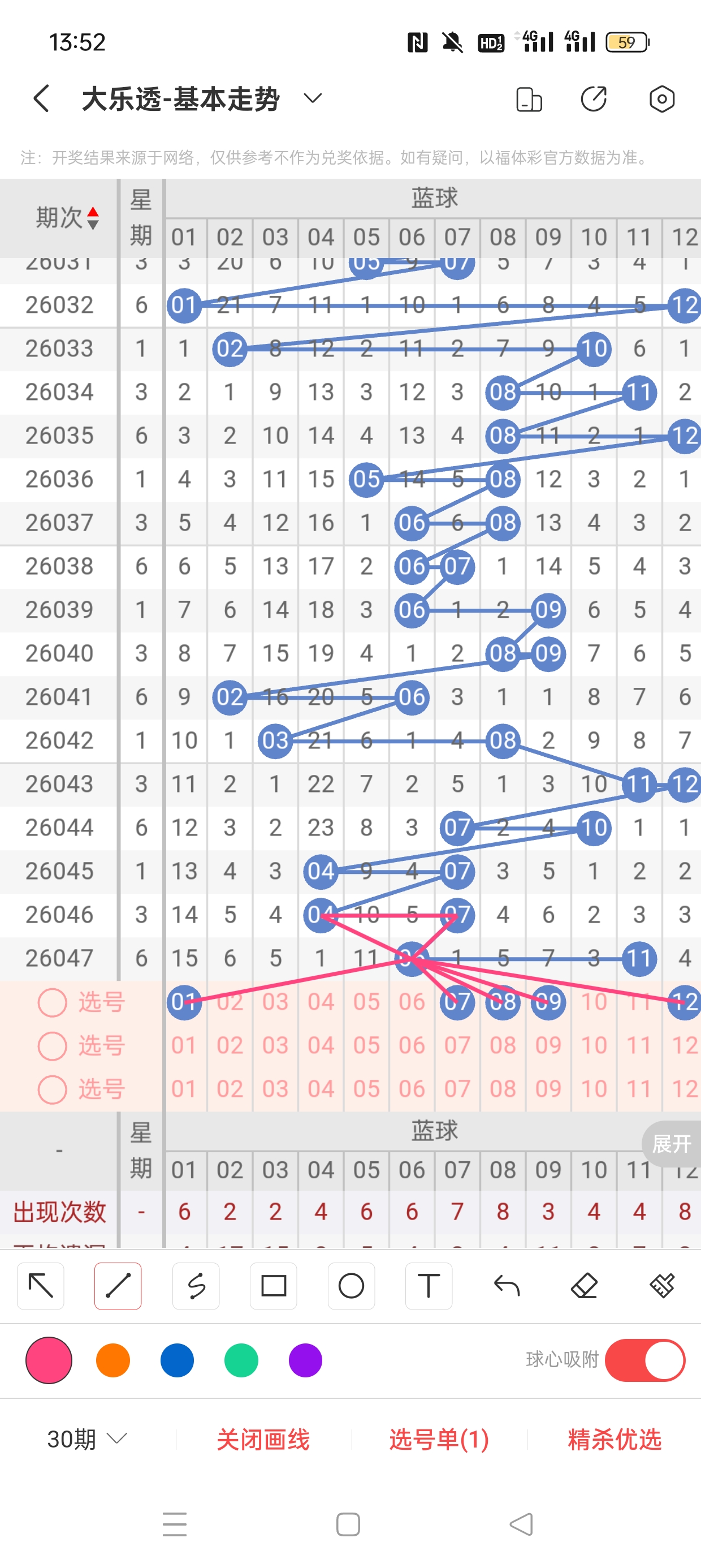
Task: Open the 选号单(1) selection list
Action: point(439,1439)
